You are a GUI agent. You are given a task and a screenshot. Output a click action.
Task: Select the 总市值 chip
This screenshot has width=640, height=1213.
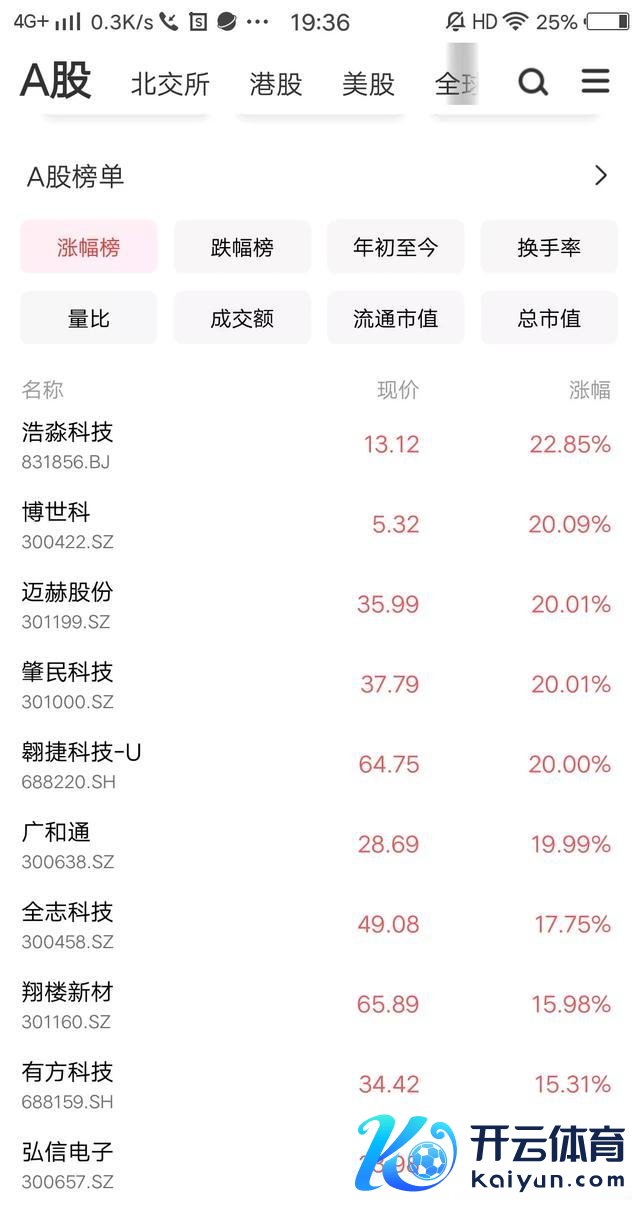(x=549, y=318)
